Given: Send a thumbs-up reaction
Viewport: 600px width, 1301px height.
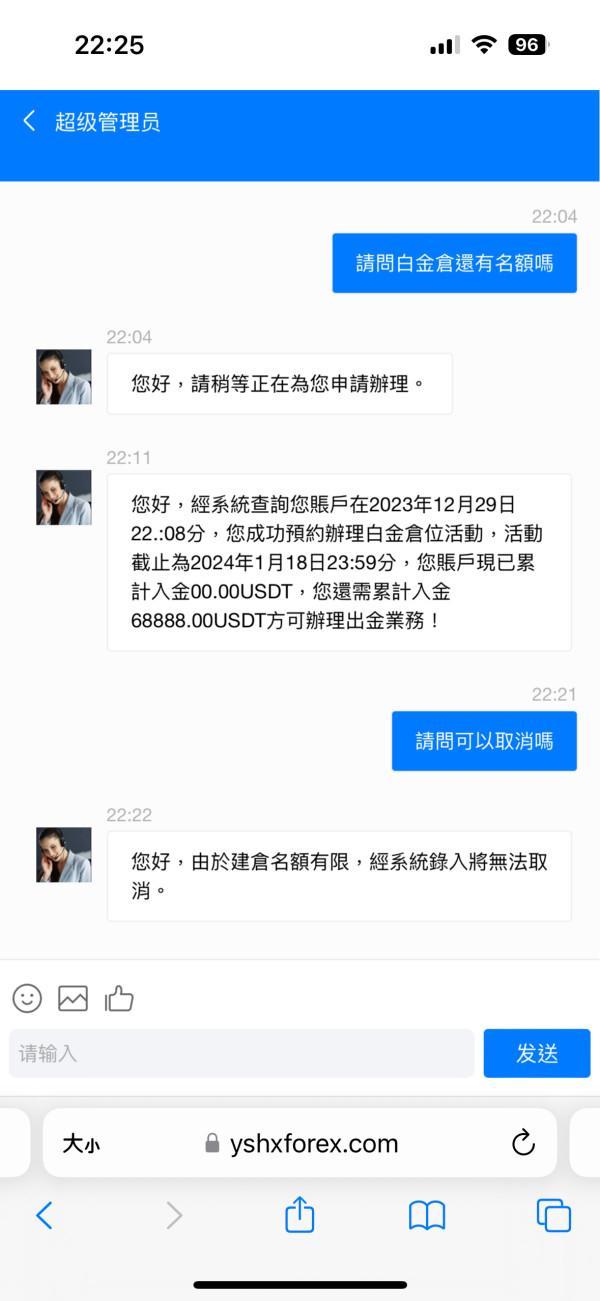Looking at the screenshot, I should click(x=119, y=997).
